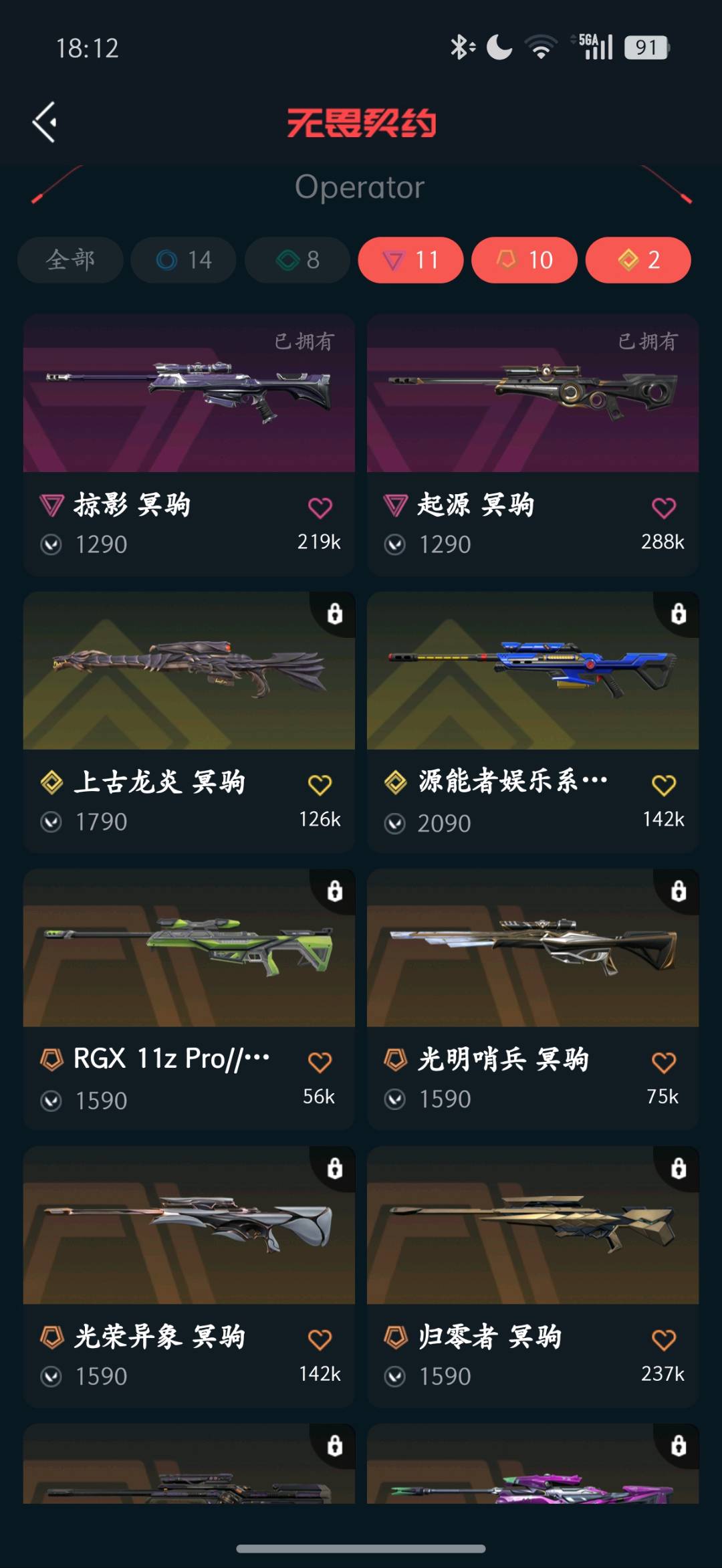Image resolution: width=722 pixels, height=1568 pixels.
Task: Open the 光明哨兵 冥驹 skin card
Action: (x=532, y=948)
